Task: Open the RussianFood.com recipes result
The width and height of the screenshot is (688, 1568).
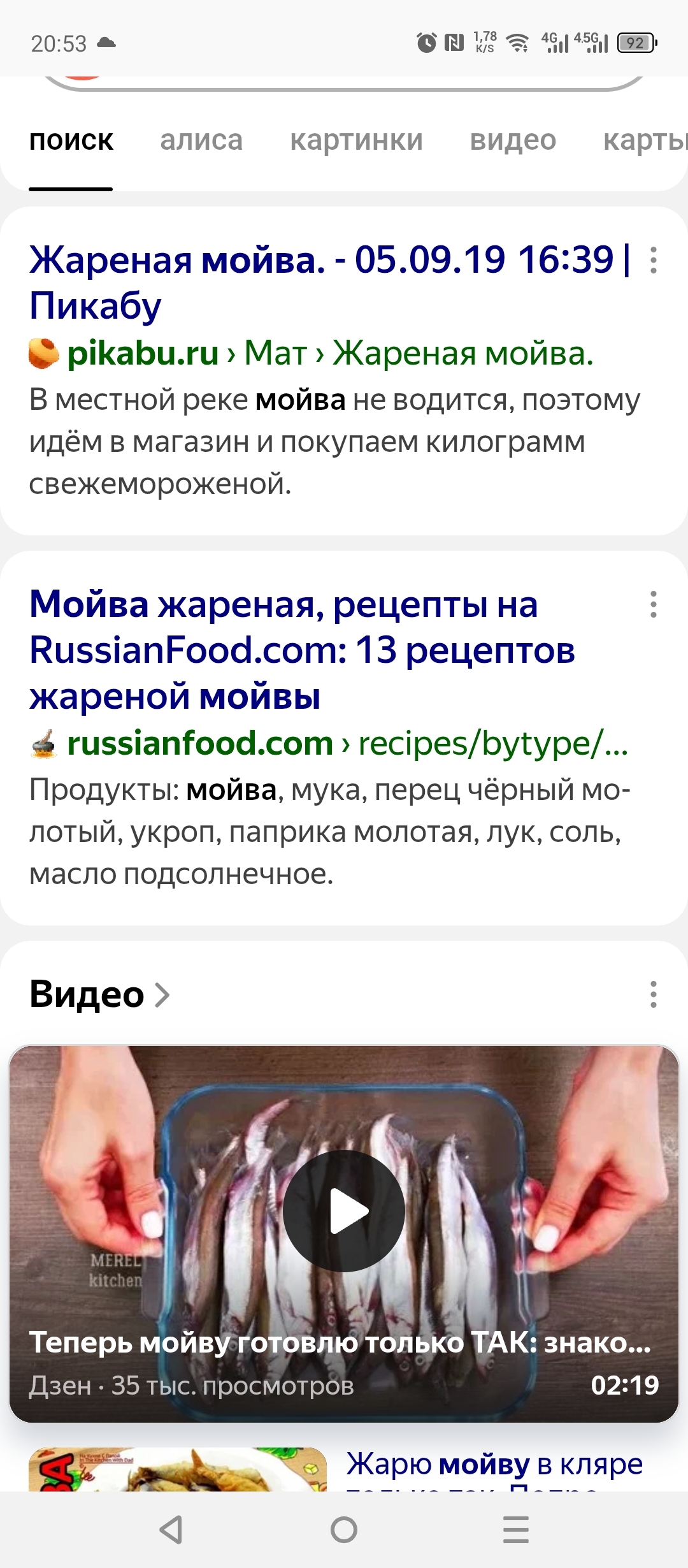Action: pos(303,650)
